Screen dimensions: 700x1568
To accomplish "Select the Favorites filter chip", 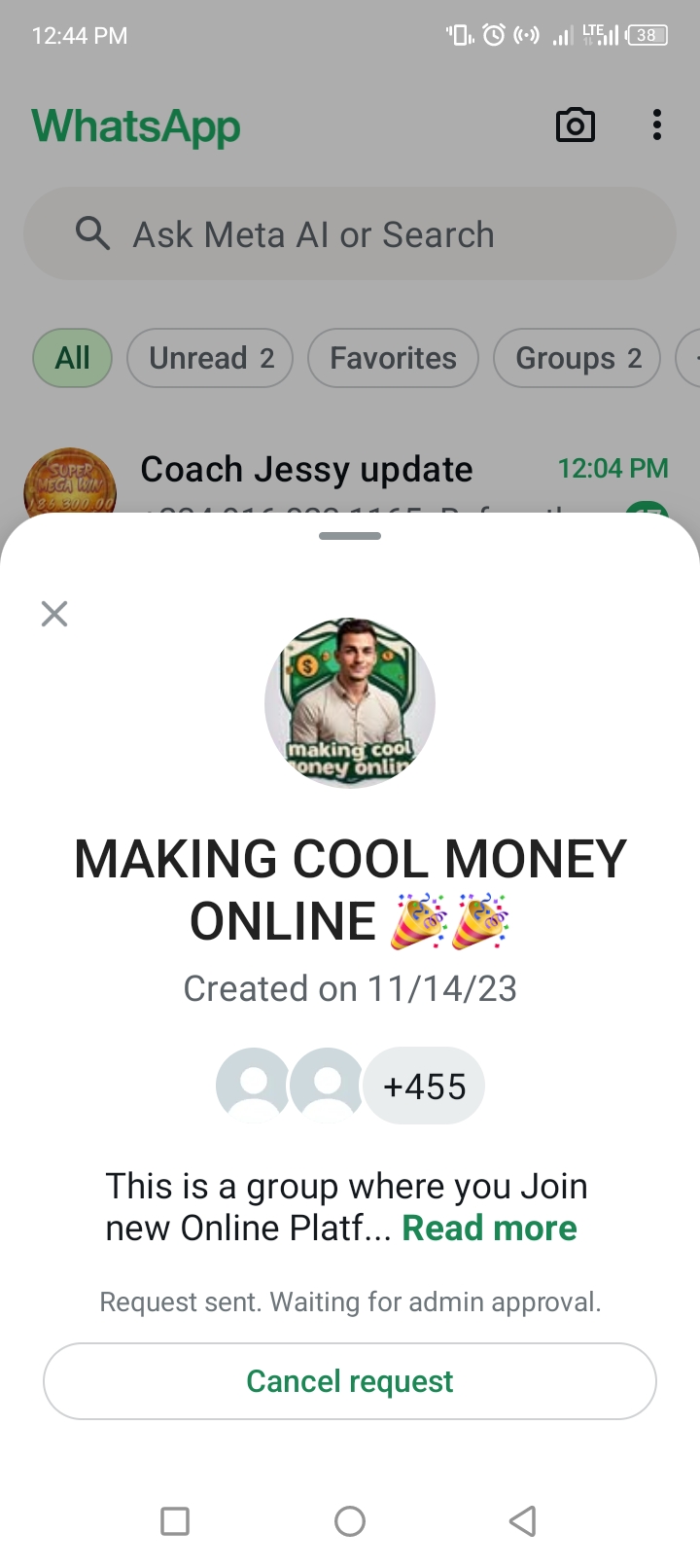I will click(x=393, y=358).
